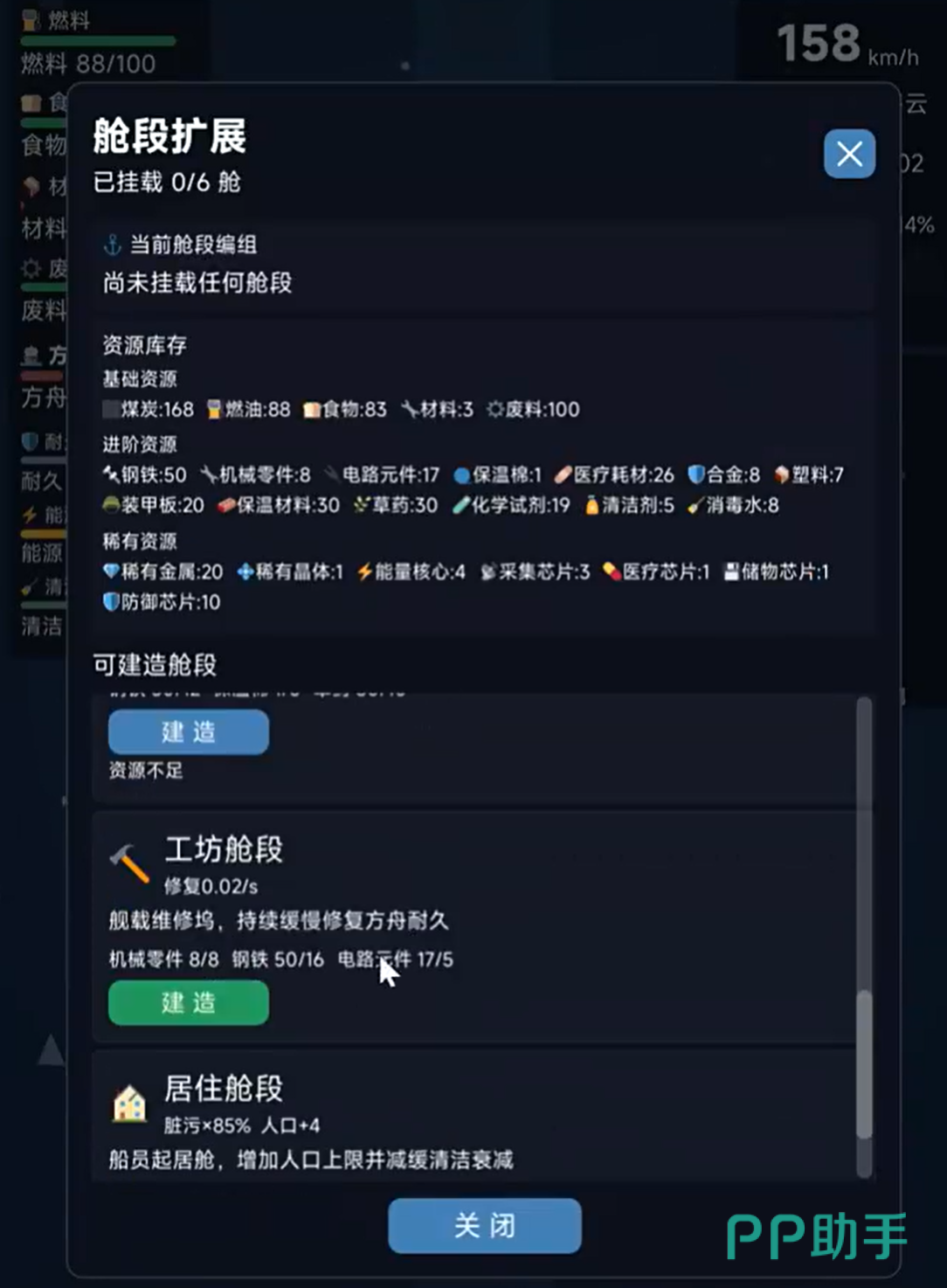Select the 居住舱段 card

click(472, 1118)
